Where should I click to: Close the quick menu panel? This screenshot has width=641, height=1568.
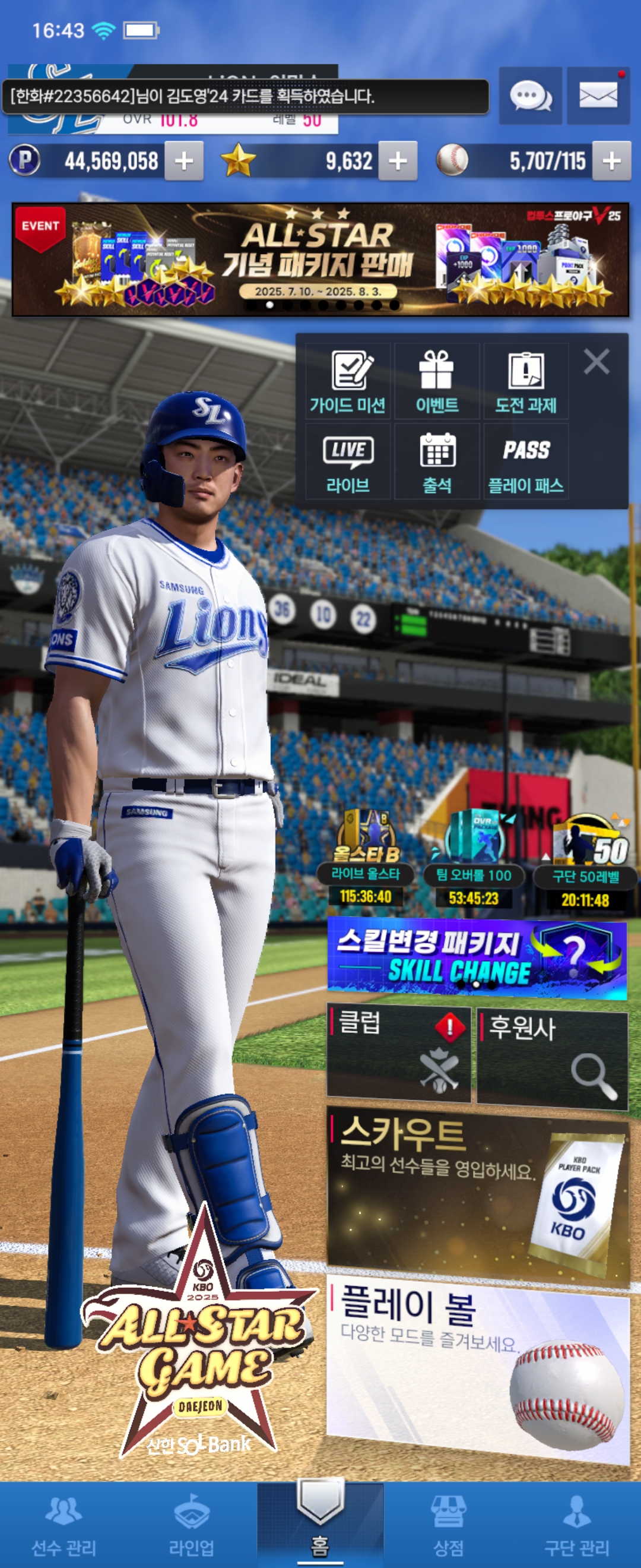pos(596,362)
